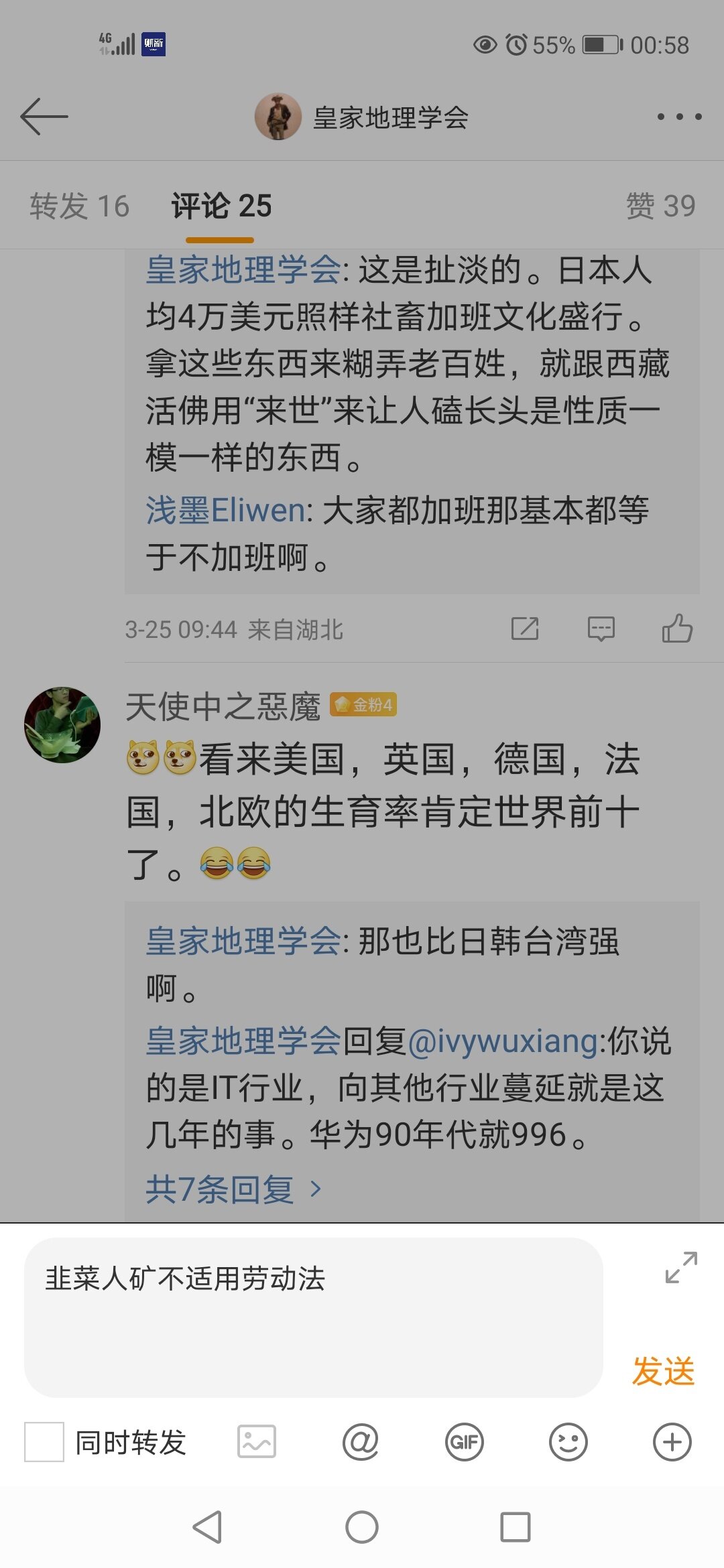Repost the comment dated 3-25 09:44

(525, 629)
